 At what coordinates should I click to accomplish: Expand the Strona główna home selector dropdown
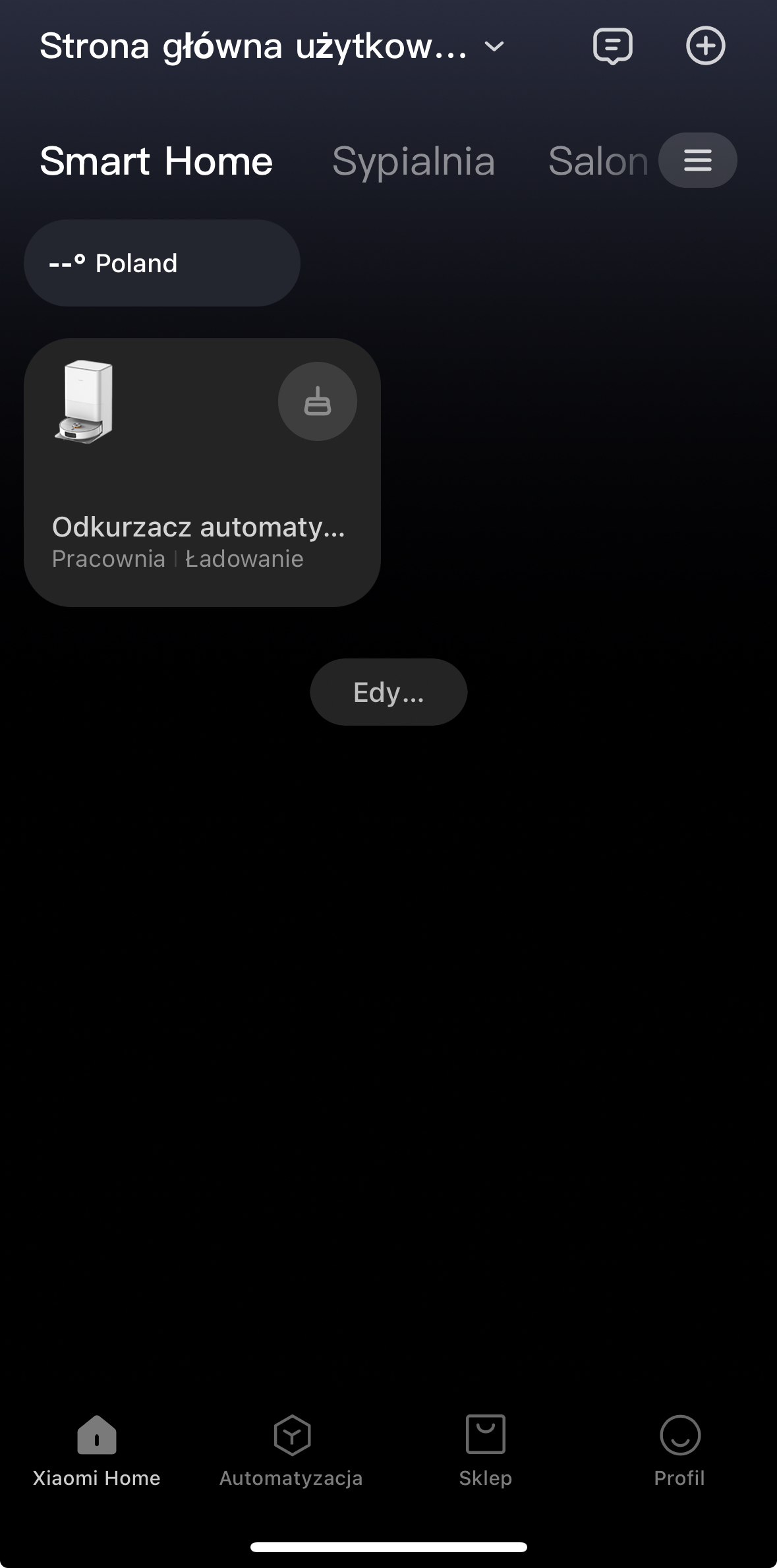coord(272,47)
